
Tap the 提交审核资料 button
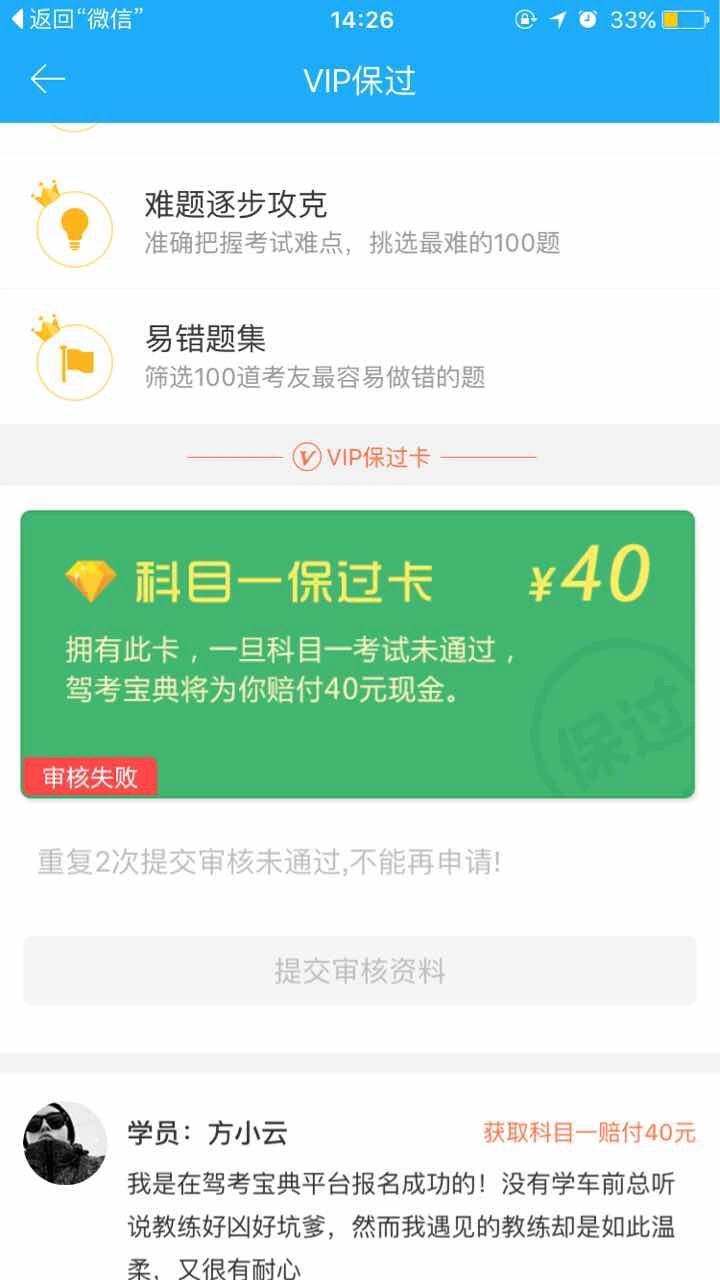coord(360,971)
